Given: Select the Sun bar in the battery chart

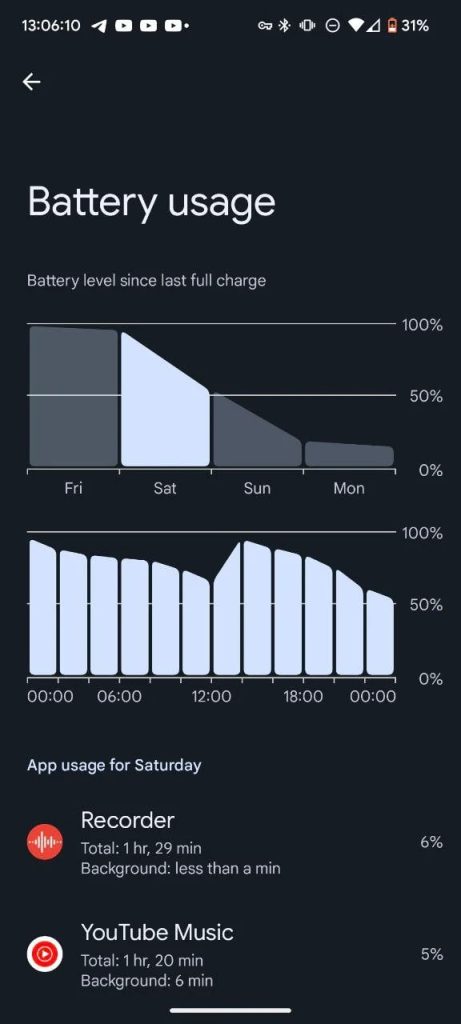Looking at the screenshot, I should [x=257, y=429].
